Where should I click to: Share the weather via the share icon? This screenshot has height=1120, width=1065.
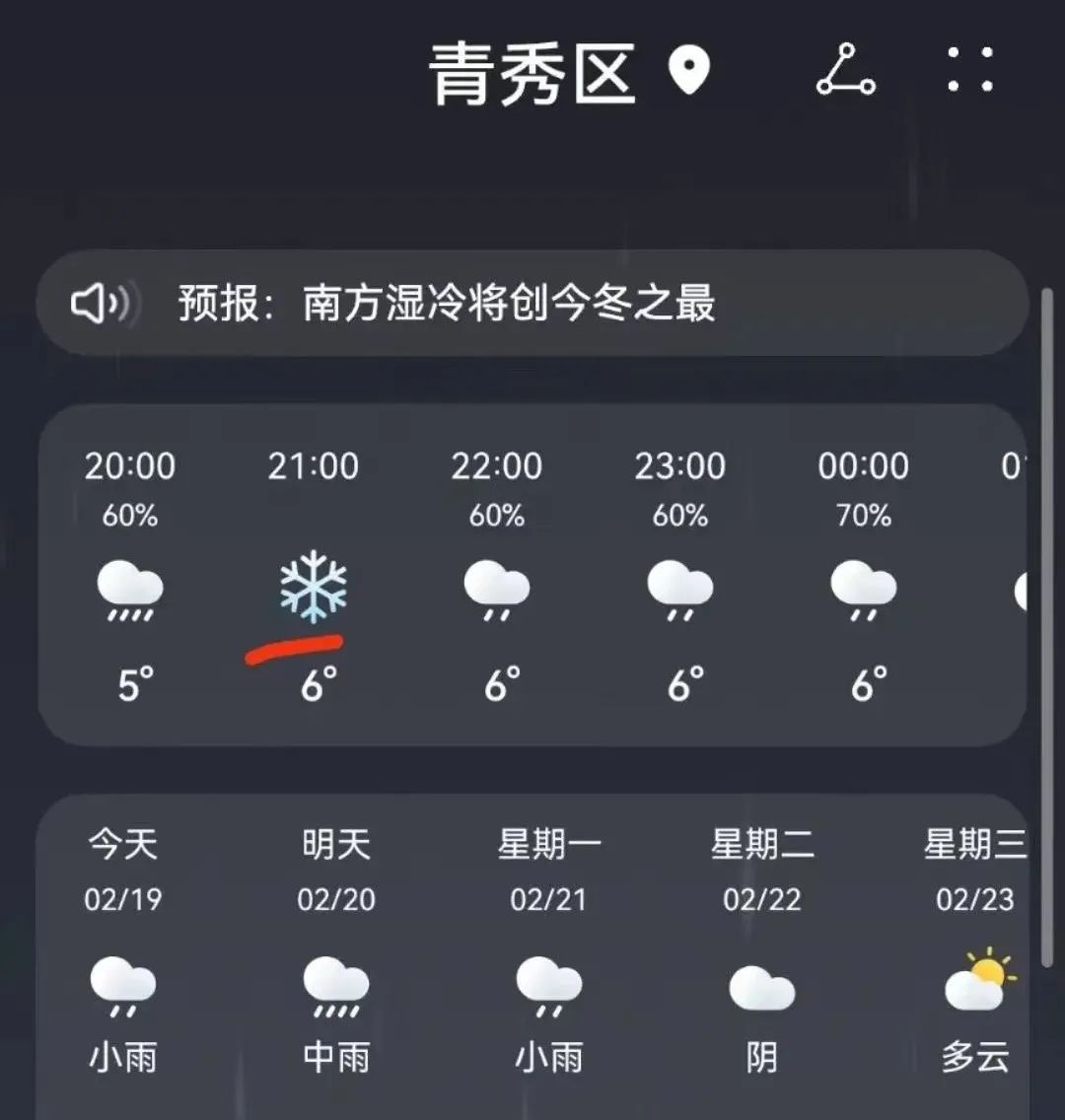(845, 72)
